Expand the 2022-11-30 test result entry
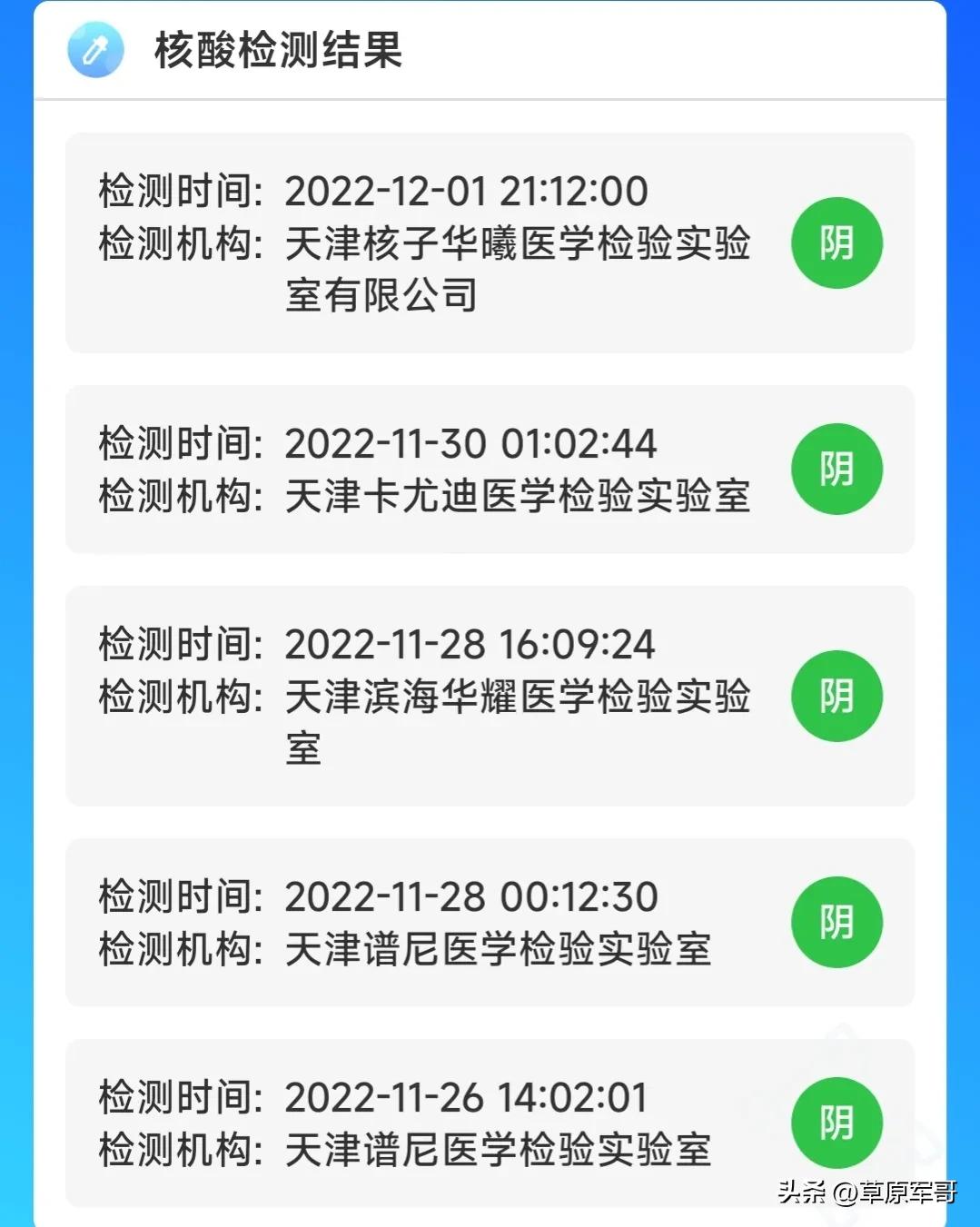The image size is (980, 1227). point(490,469)
